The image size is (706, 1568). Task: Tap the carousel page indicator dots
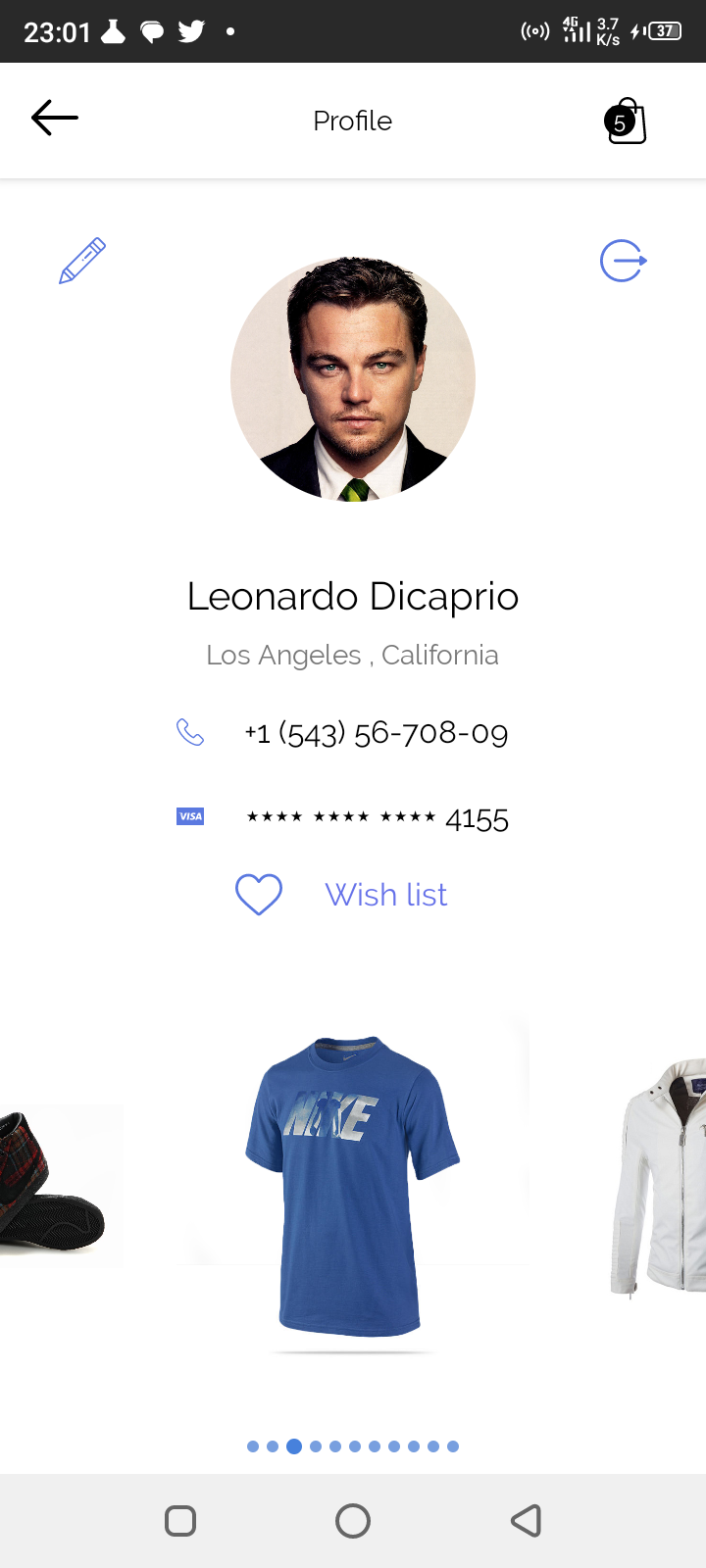(353, 1446)
